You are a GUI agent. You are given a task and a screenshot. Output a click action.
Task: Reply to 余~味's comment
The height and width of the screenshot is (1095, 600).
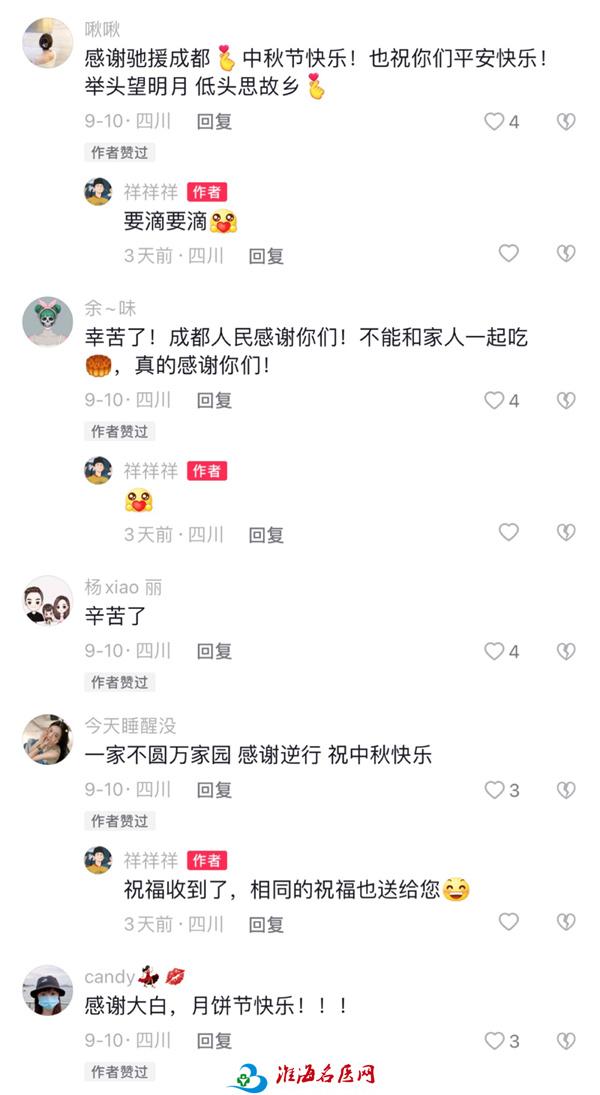[214, 401]
